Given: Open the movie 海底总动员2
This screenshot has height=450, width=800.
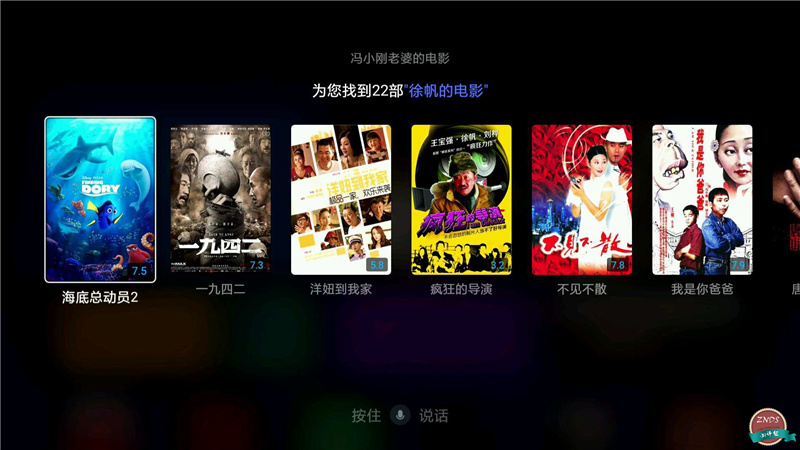Looking at the screenshot, I should (x=100, y=200).
